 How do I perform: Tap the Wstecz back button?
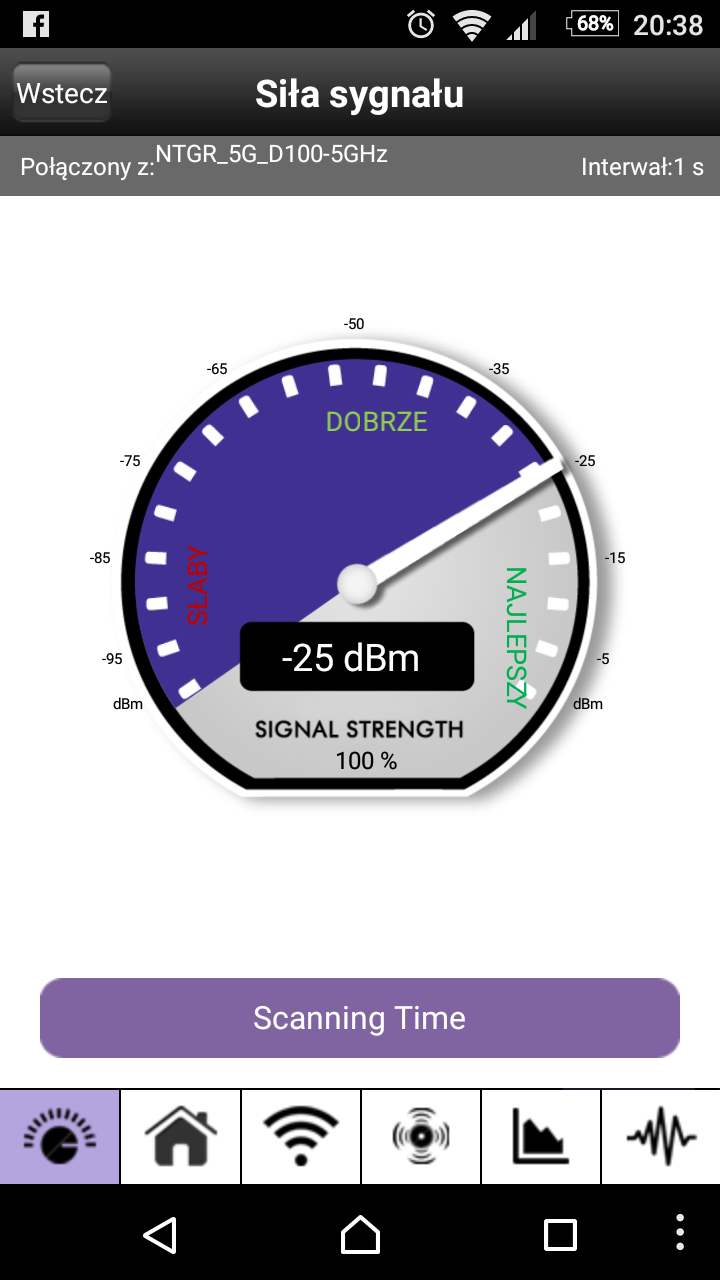click(62, 94)
